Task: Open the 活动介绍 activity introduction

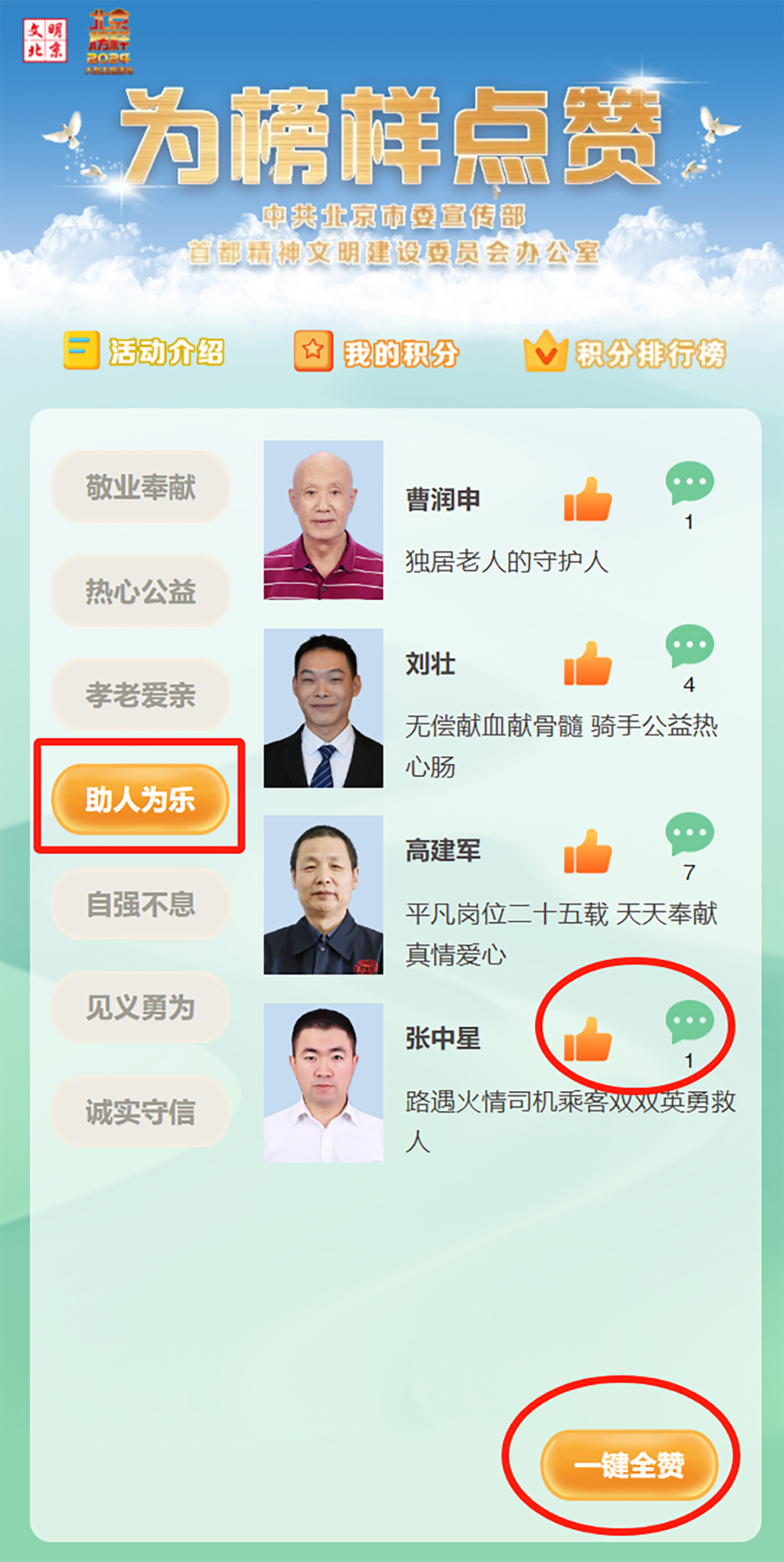Action: [x=144, y=351]
